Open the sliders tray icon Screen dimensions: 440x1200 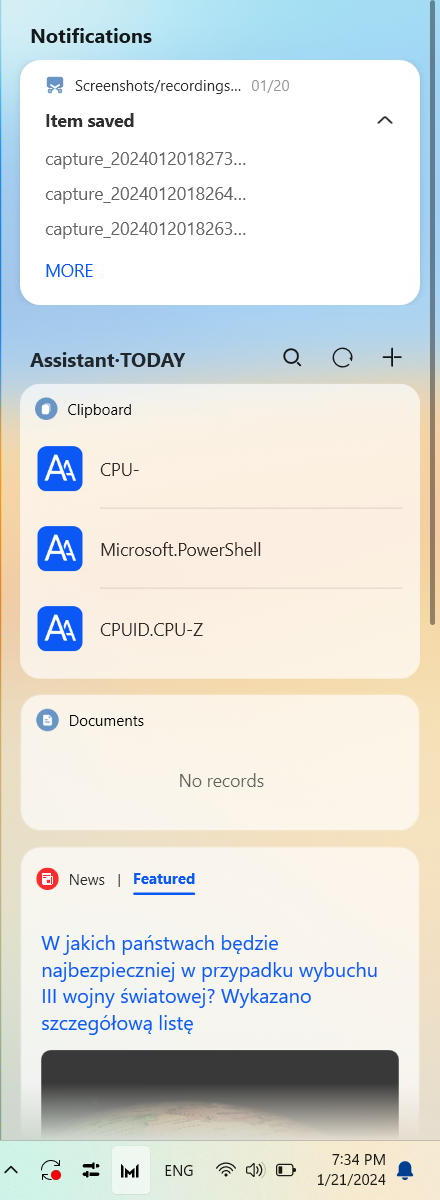tap(91, 1170)
